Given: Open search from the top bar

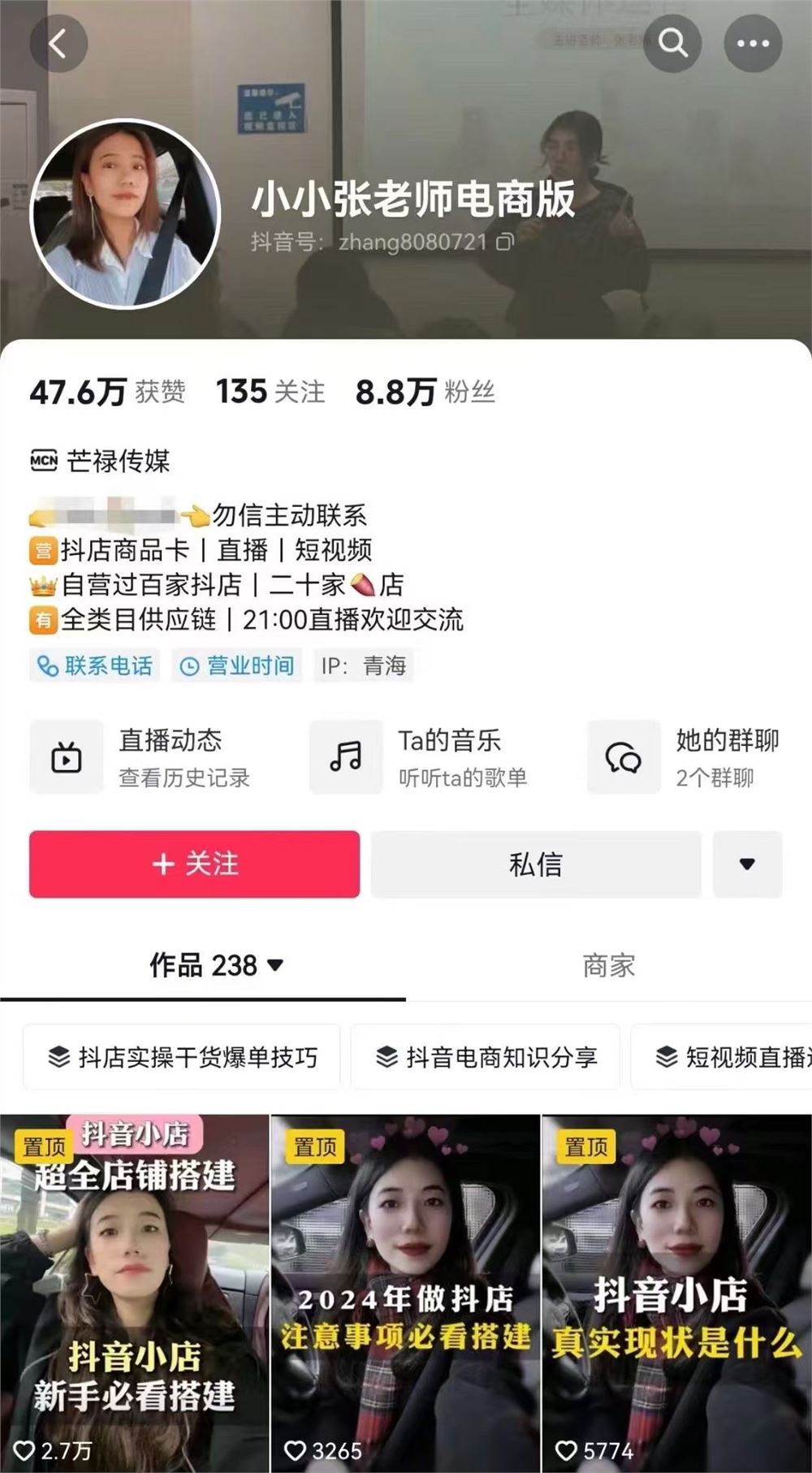Looking at the screenshot, I should point(672,42).
